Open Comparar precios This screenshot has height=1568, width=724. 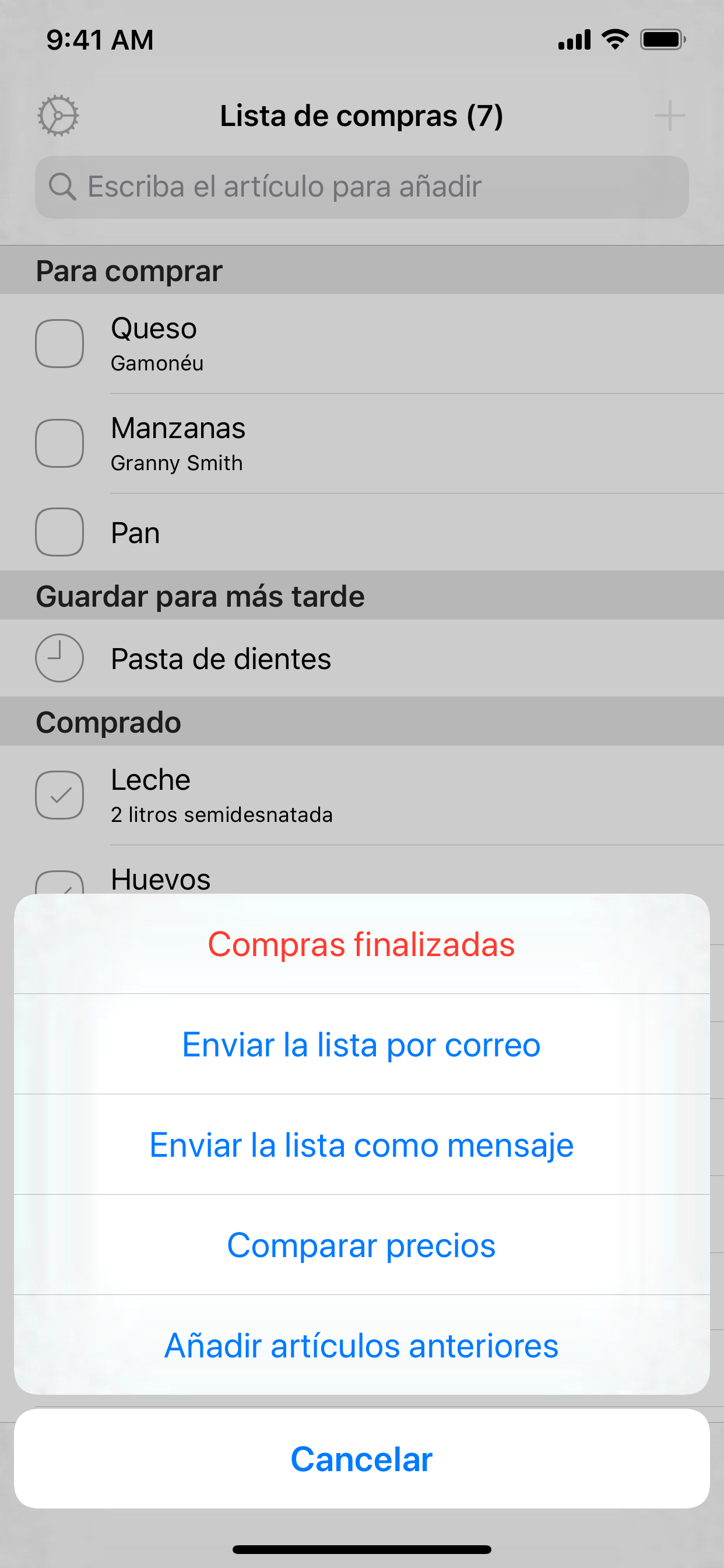(x=362, y=1245)
